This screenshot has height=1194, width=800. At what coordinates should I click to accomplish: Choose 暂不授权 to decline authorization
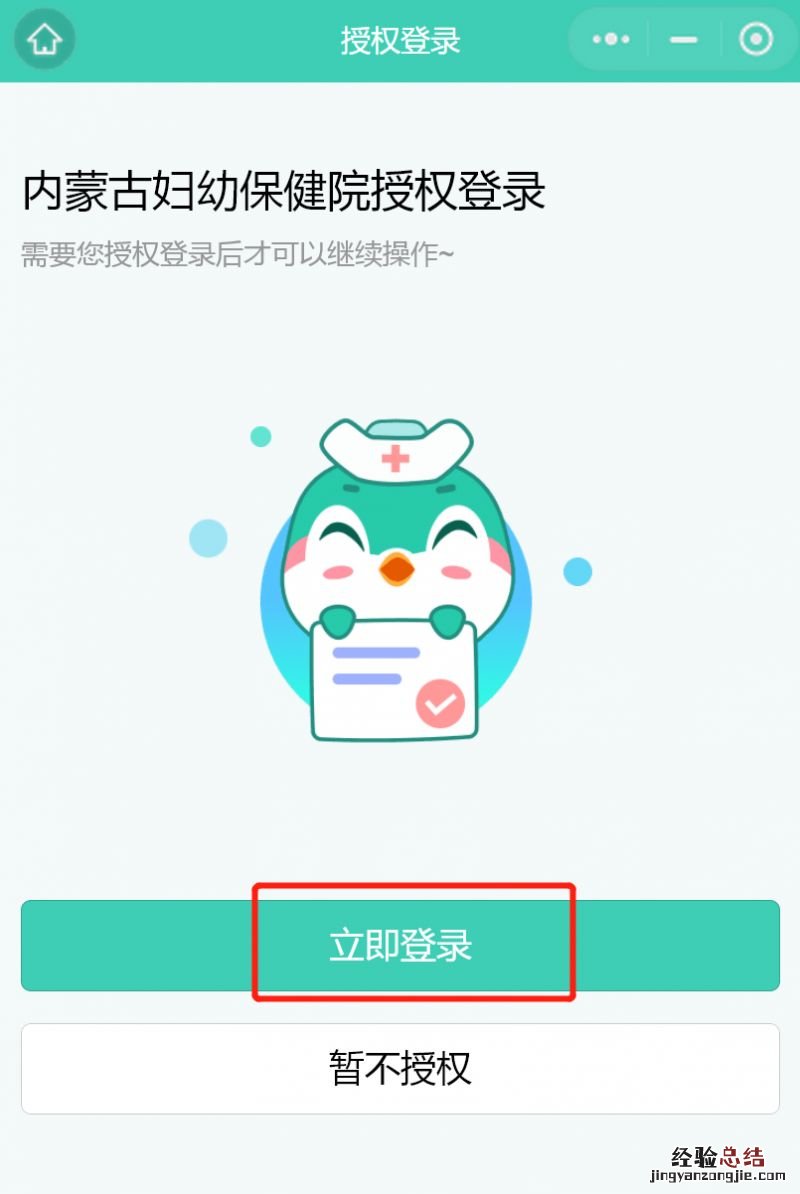400,1068
